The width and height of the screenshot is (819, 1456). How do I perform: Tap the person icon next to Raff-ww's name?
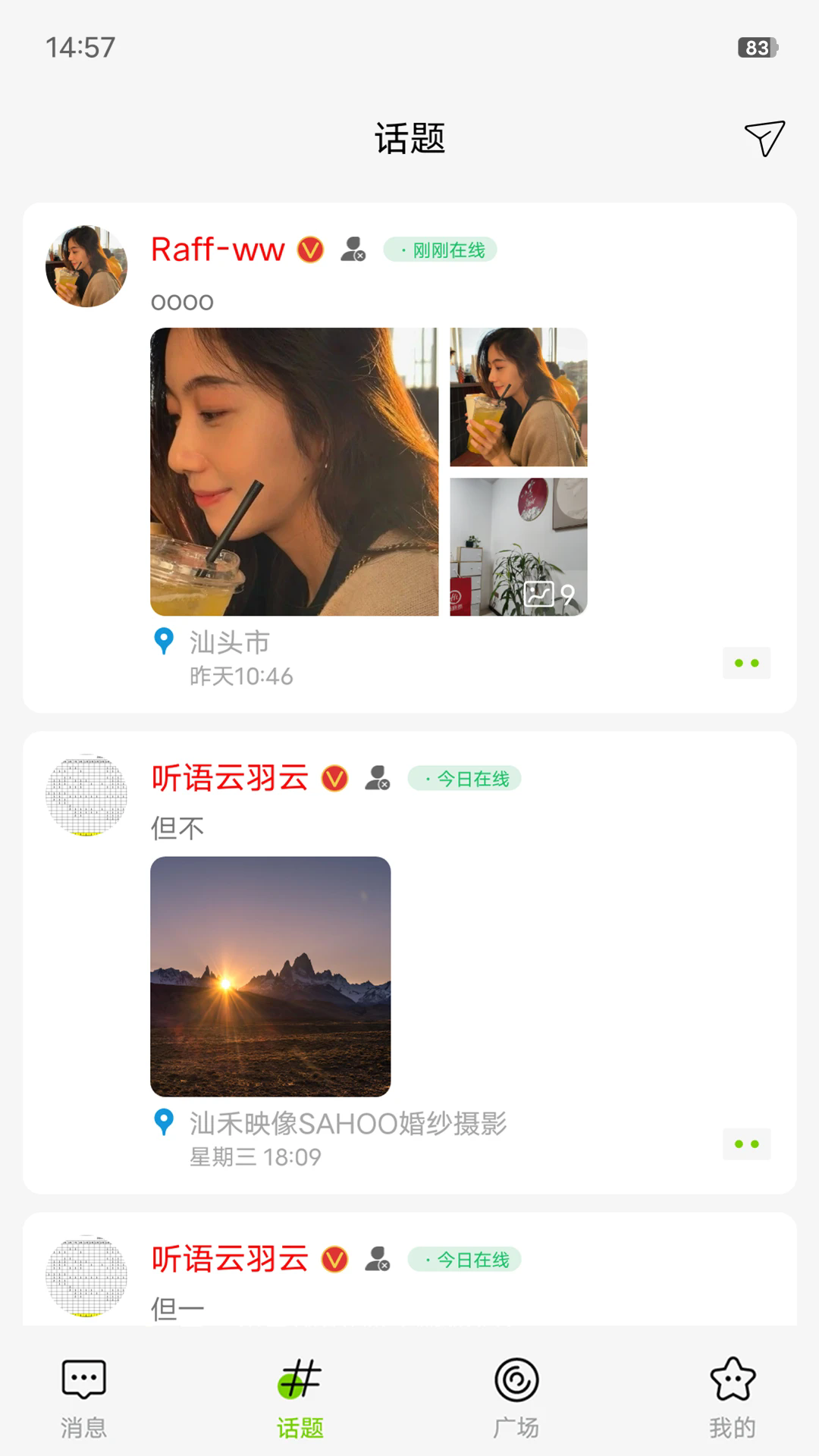pyautogui.click(x=353, y=249)
